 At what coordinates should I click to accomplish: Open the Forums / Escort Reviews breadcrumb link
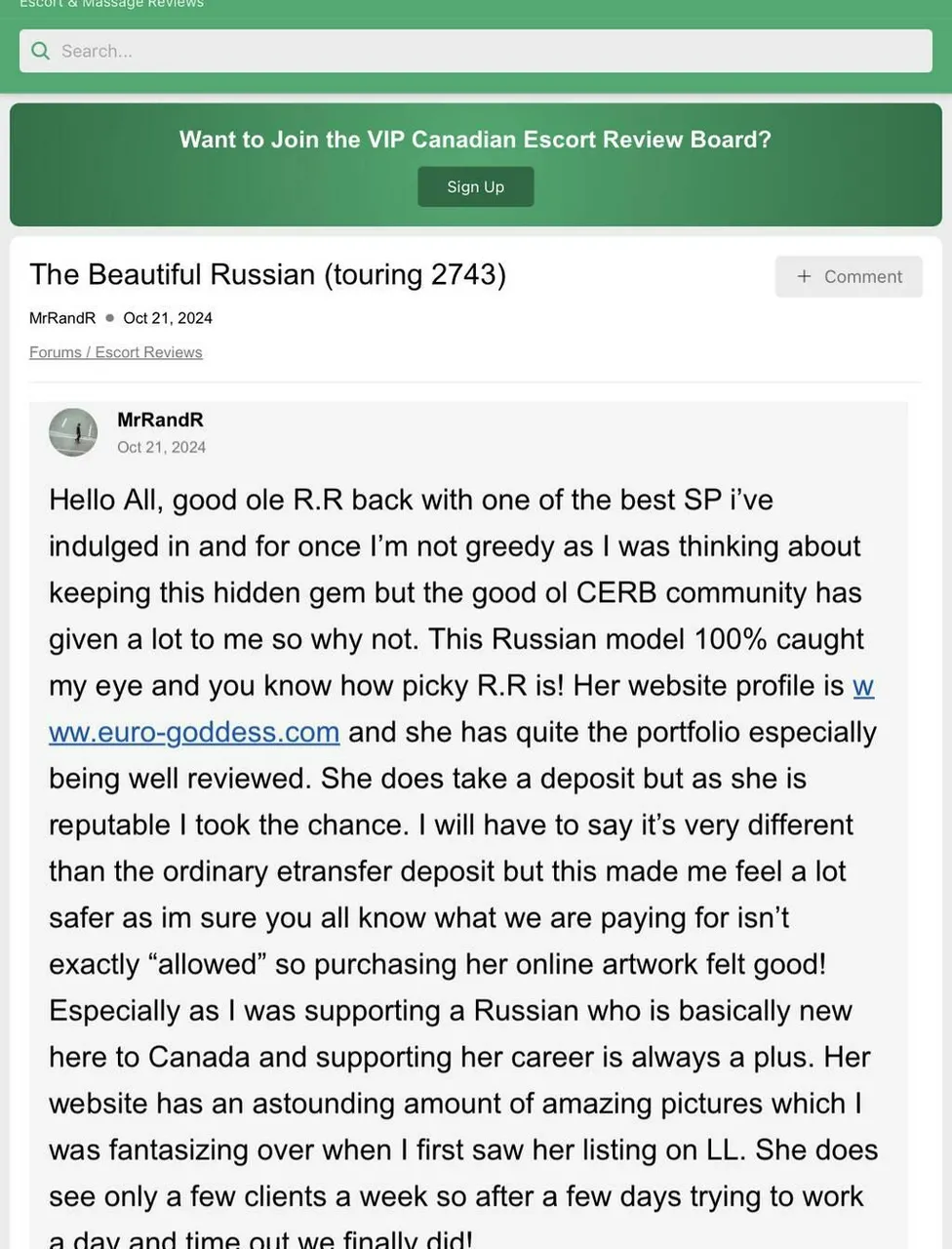[115, 352]
